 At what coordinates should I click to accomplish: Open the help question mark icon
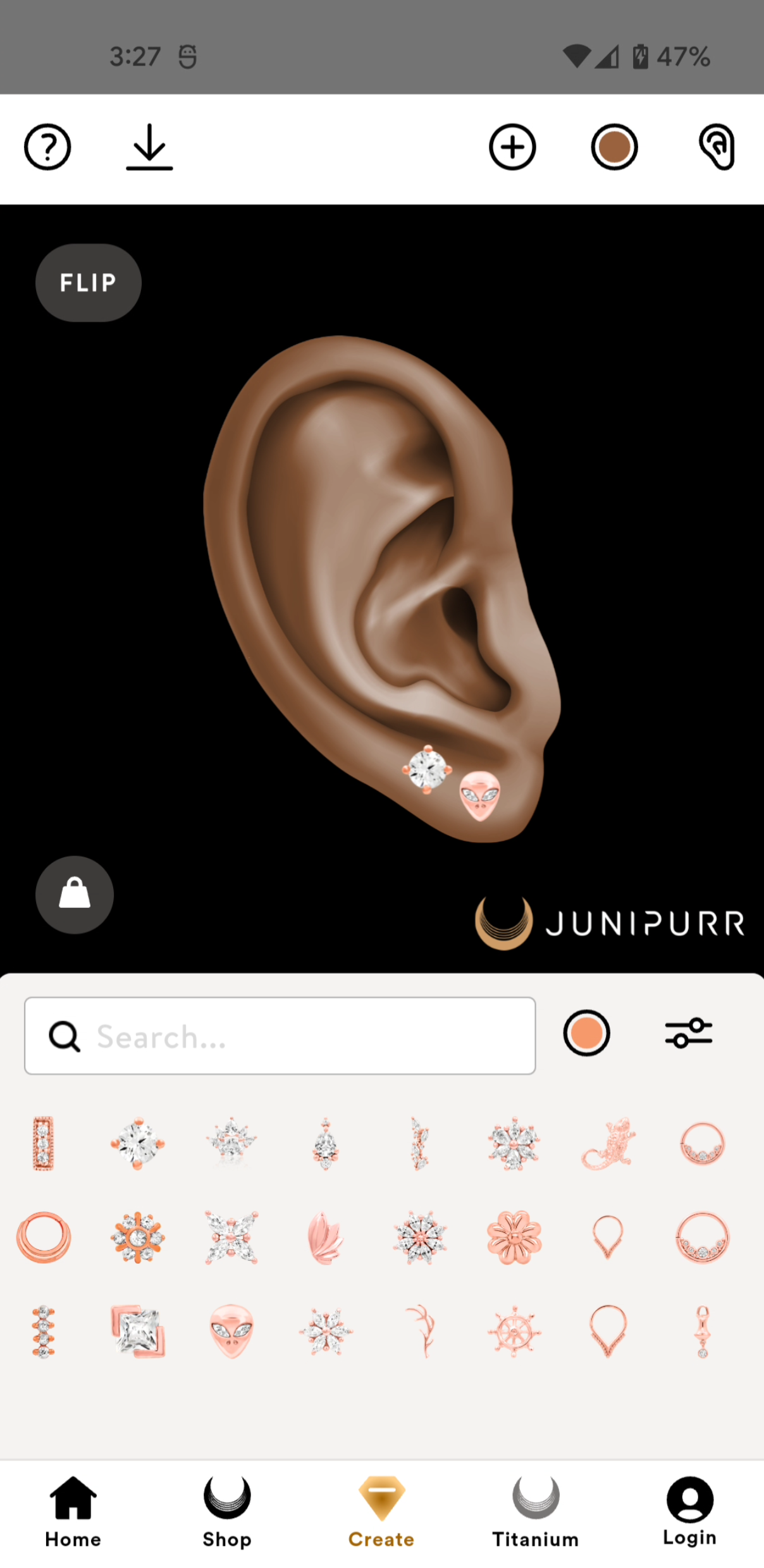pos(47,147)
